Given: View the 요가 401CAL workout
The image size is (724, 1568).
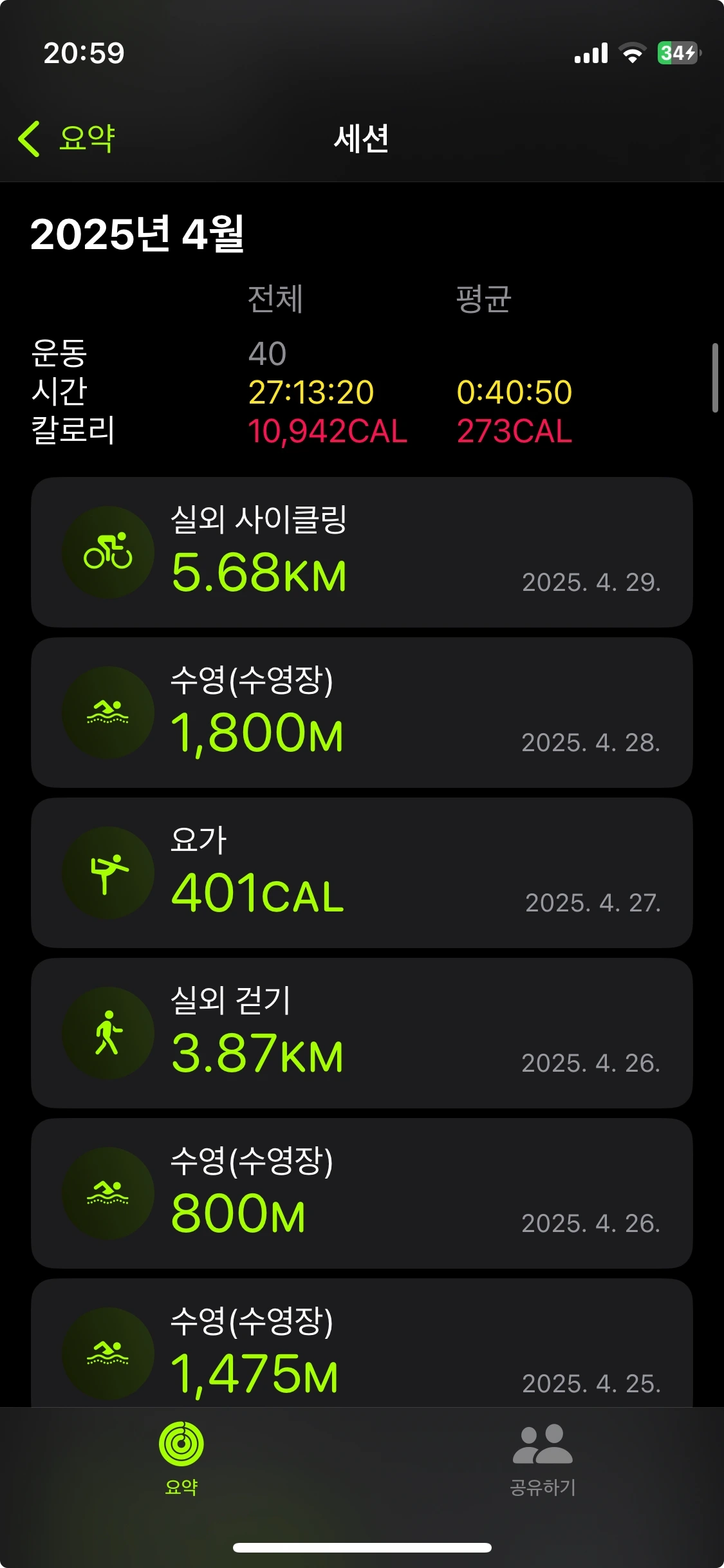Looking at the screenshot, I should coord(362,873).
